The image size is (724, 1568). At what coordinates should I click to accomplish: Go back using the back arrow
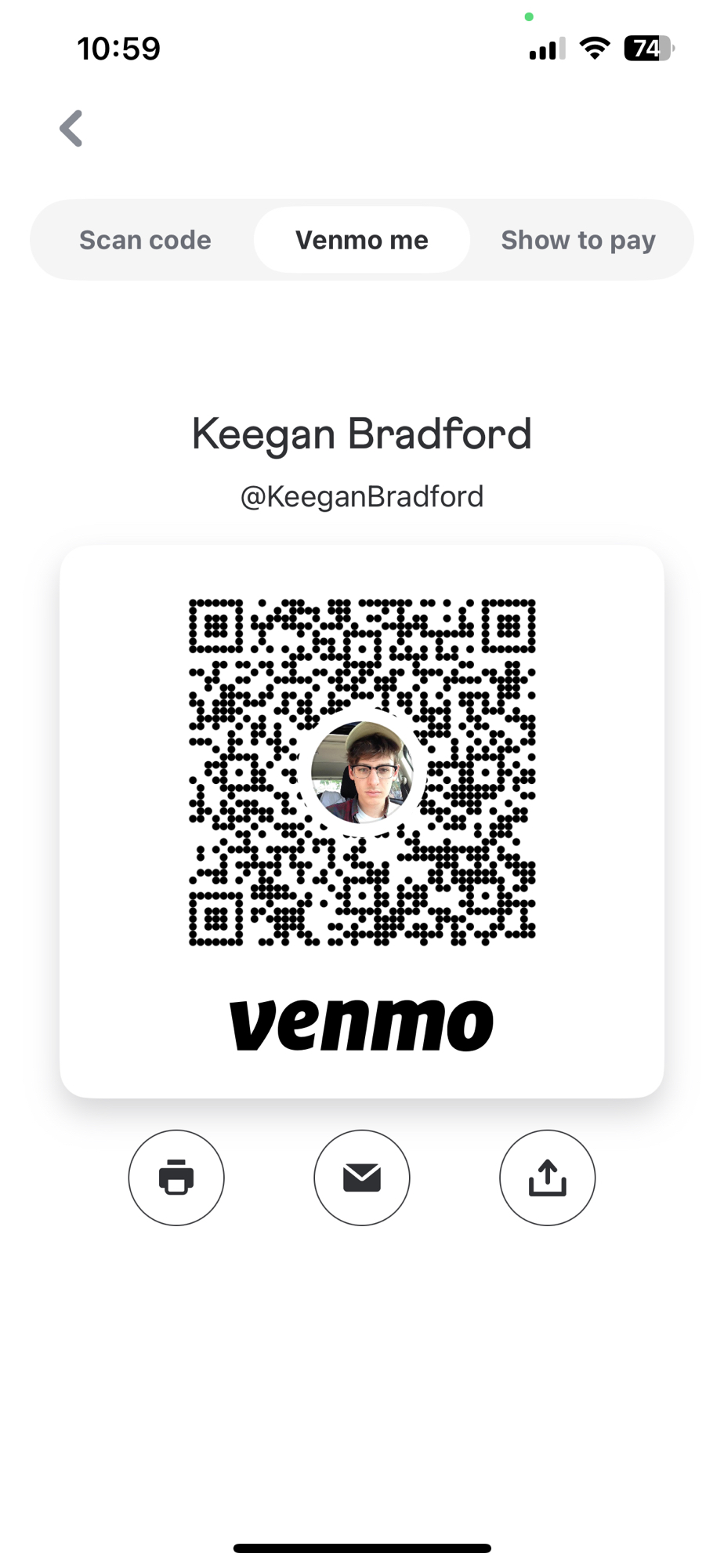point(71,129)
